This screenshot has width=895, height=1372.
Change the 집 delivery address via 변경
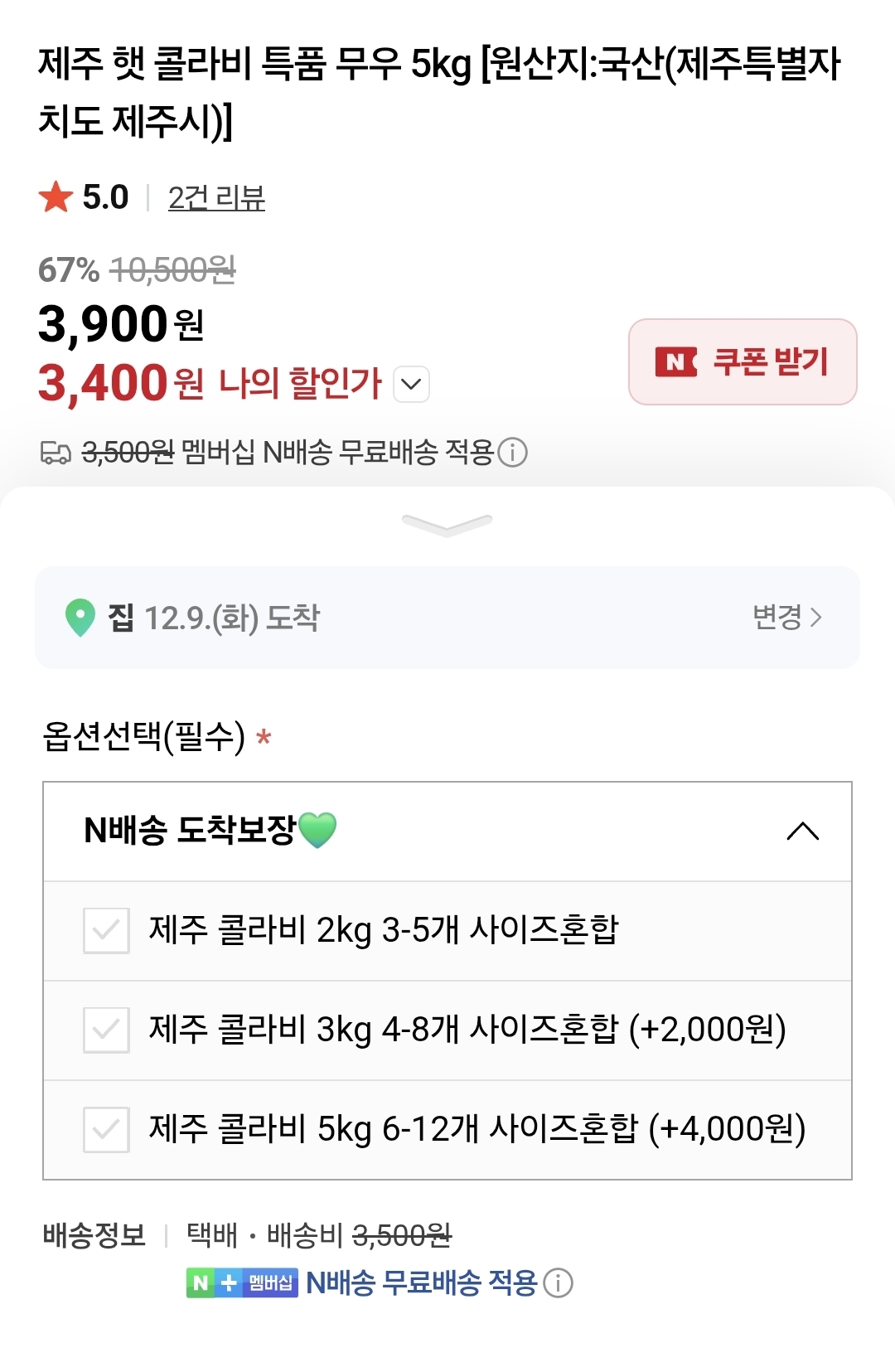tap(786, 618)
